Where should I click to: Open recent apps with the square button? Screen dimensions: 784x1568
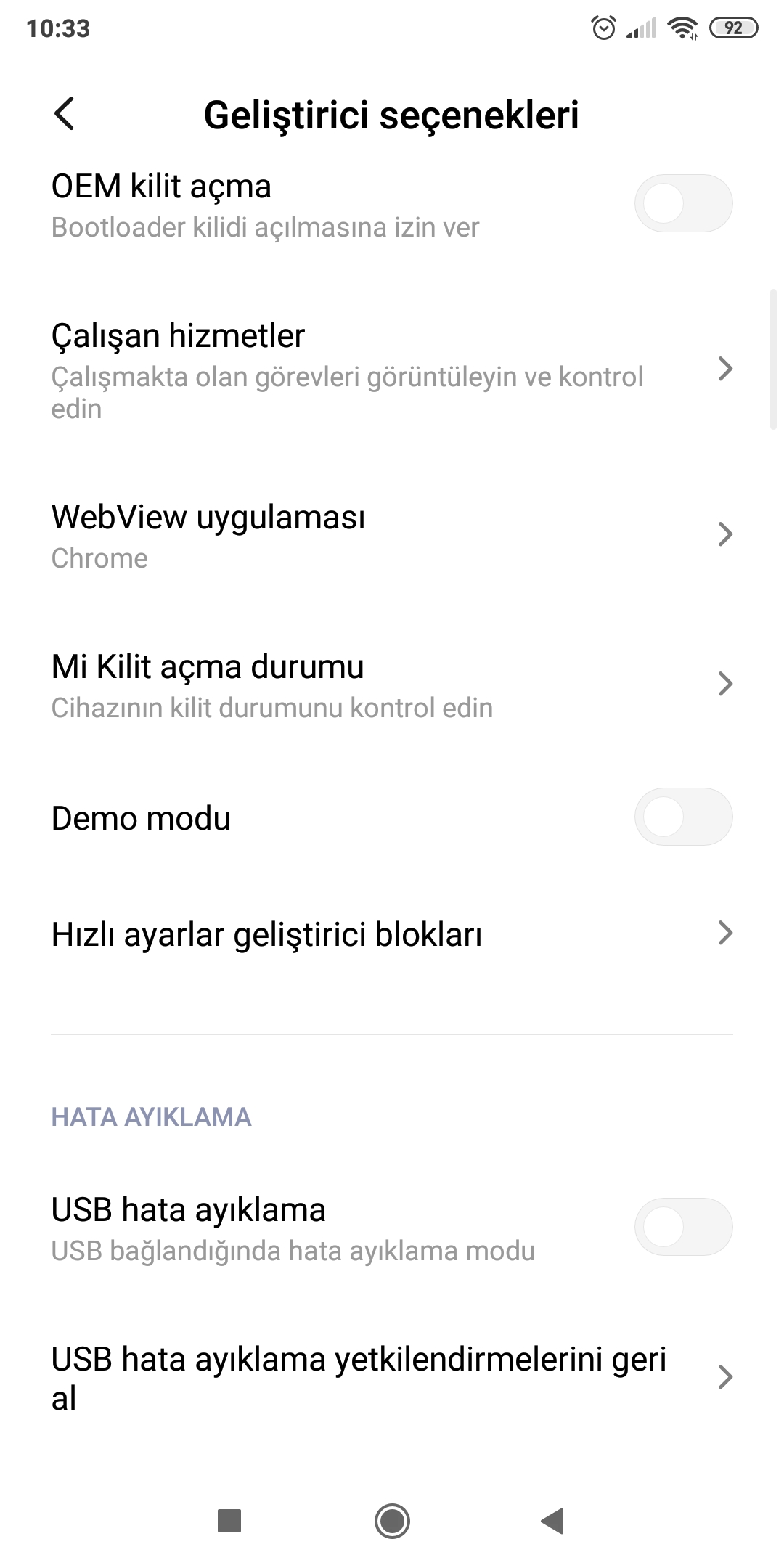(x=229, y=1521)
